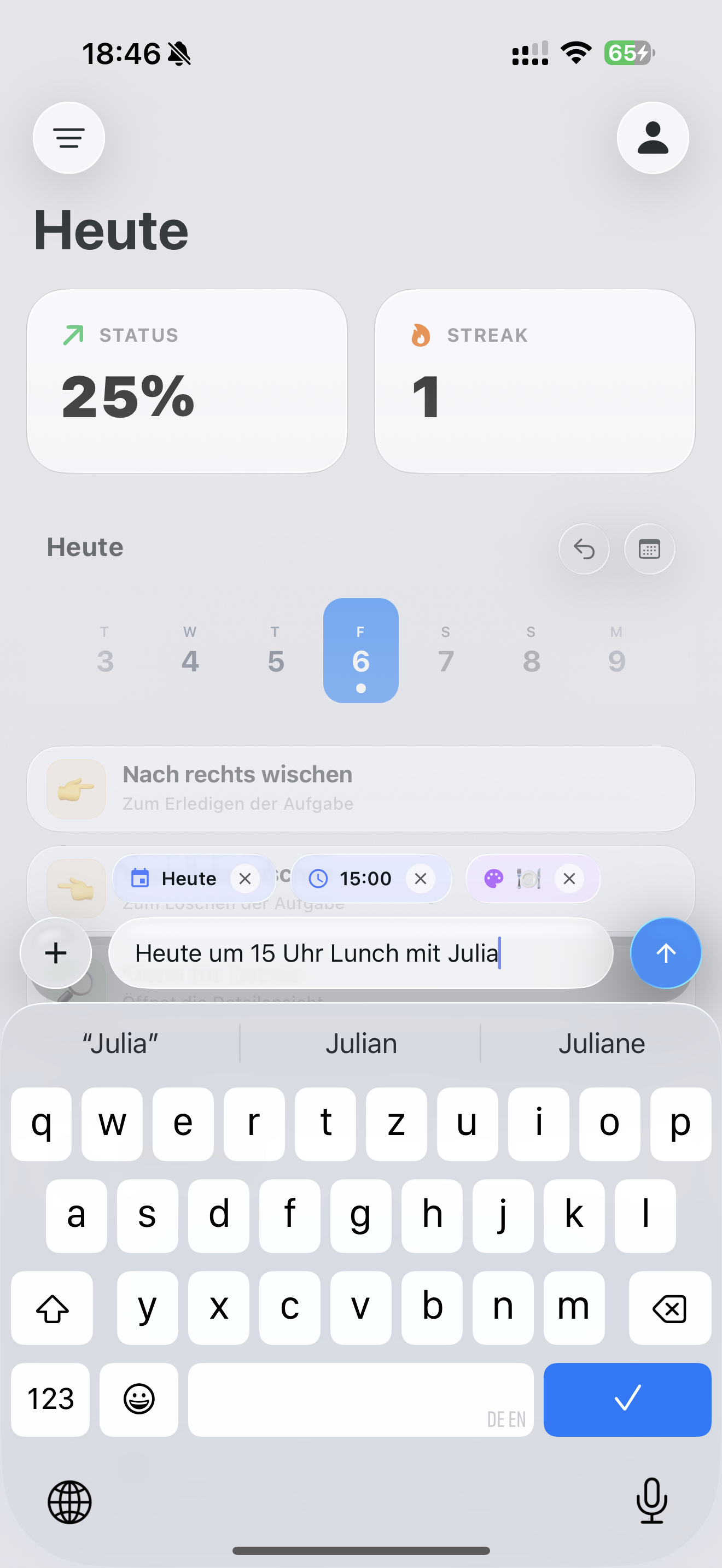
Task: Send the task with the blue arrow button
Action: [665, 952]
